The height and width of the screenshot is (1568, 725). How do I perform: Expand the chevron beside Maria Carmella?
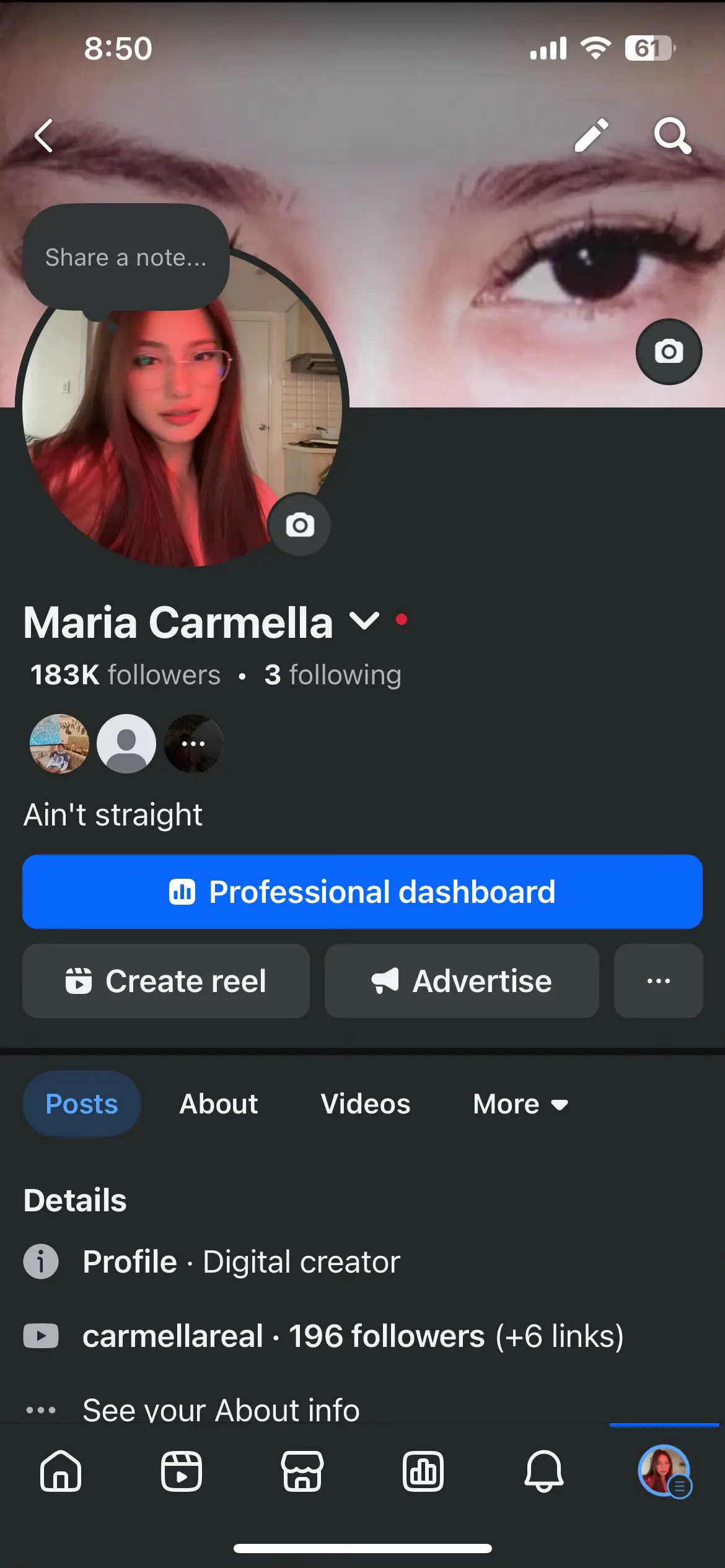(x=364, y=621)
